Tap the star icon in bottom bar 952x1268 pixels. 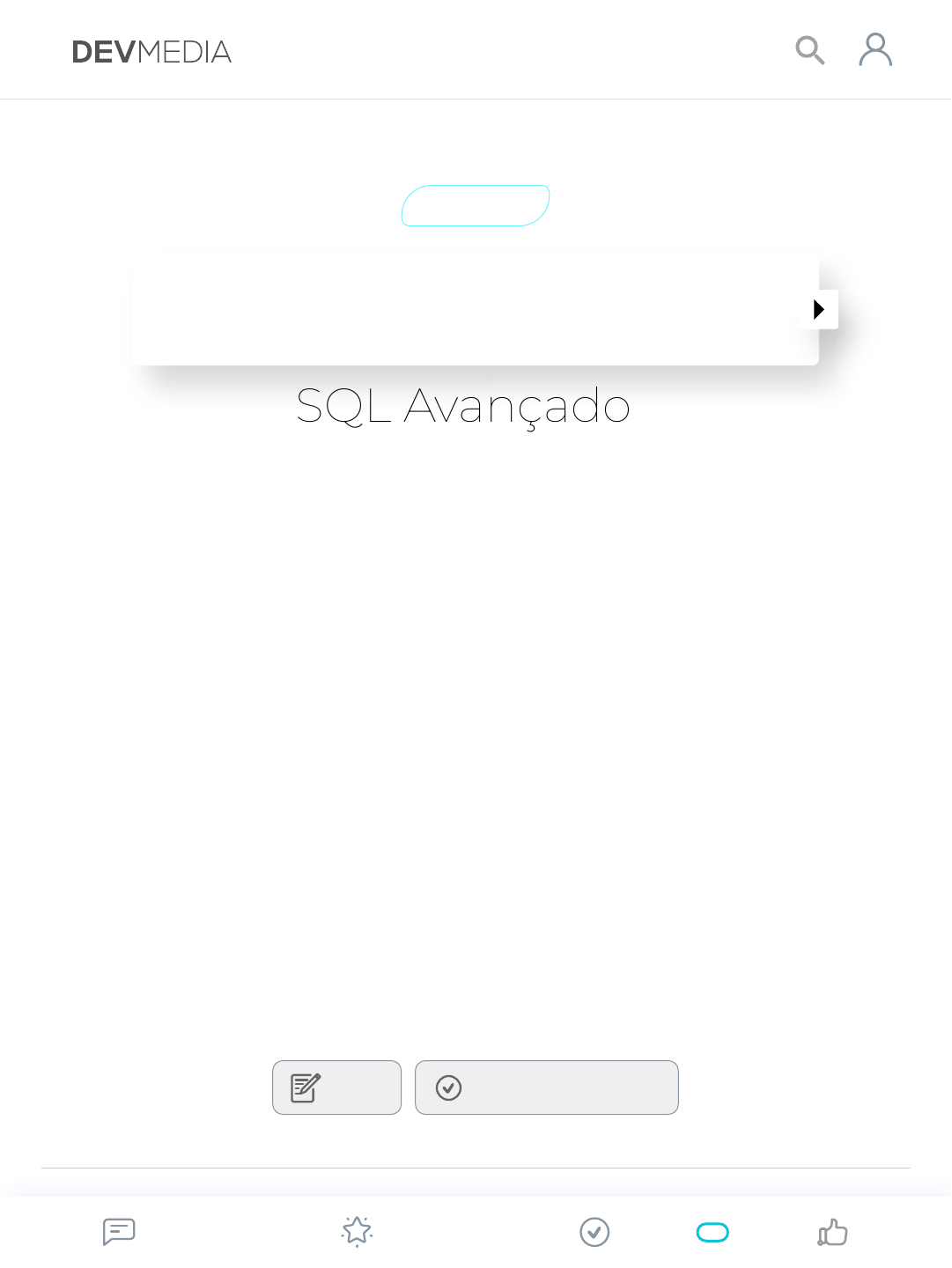point(357,1232)
